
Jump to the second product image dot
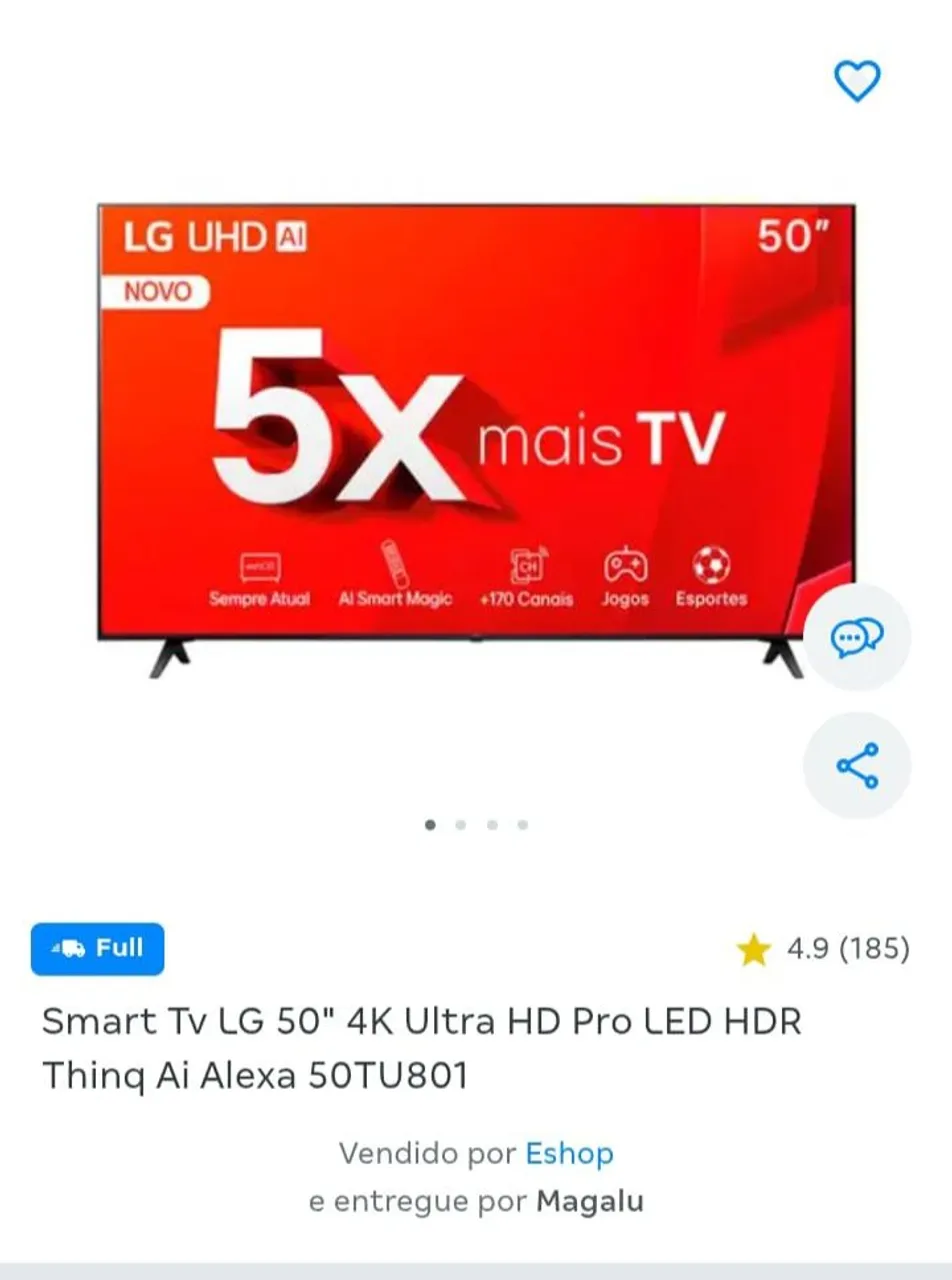point(460,825)
